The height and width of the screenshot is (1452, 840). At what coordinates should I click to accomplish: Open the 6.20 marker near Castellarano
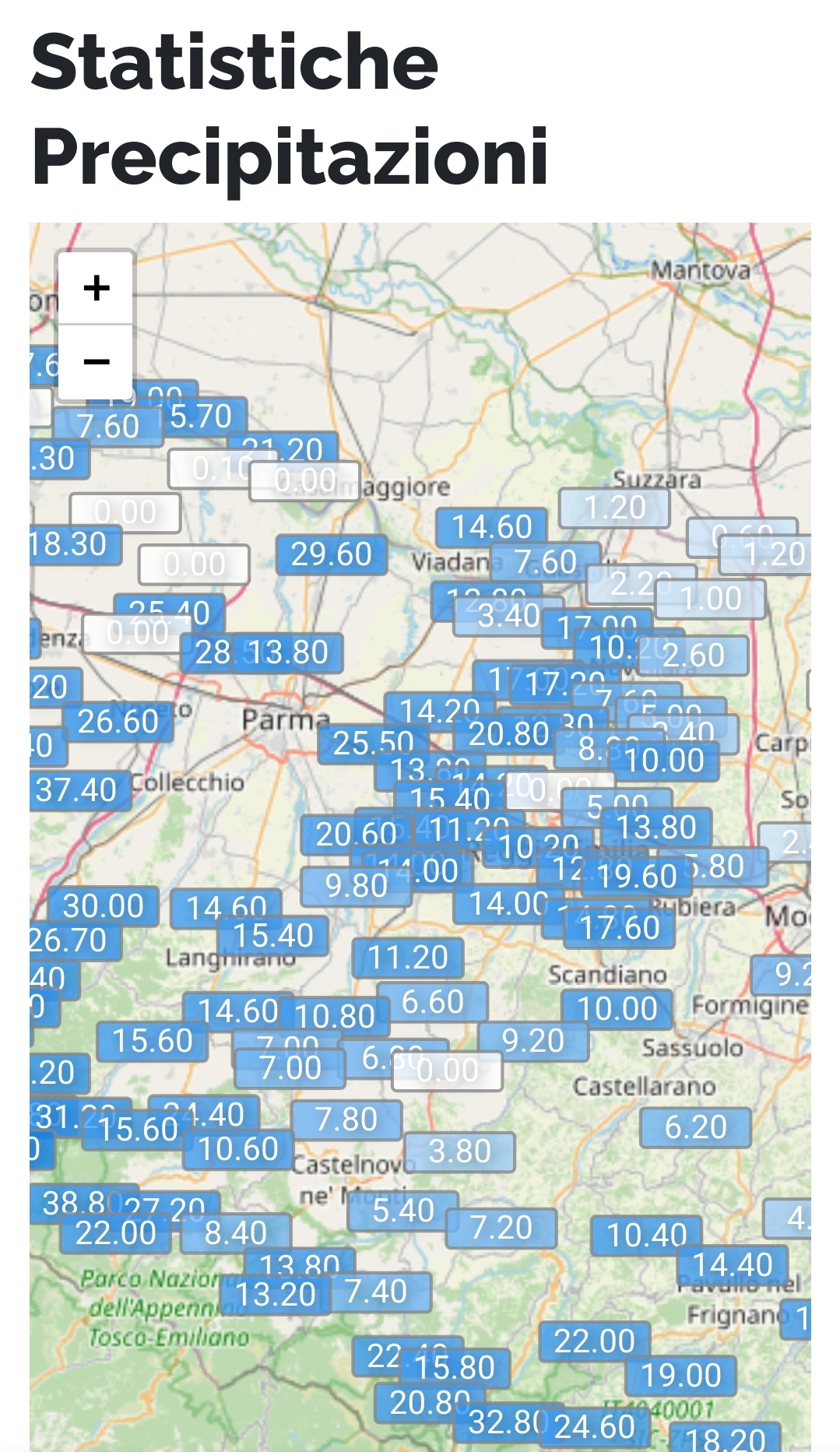(x=695, y=1127)
